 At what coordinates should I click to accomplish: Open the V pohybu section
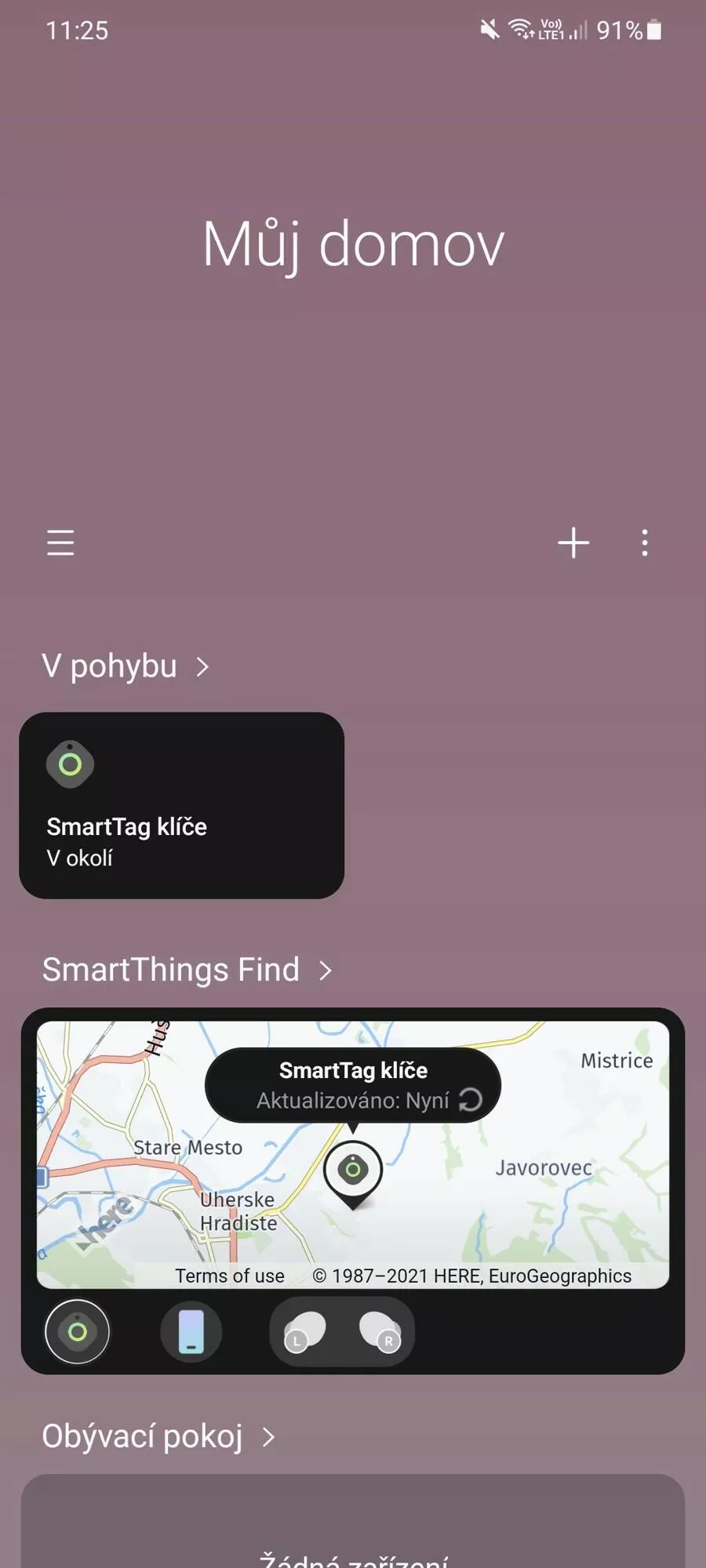point(126,666)
